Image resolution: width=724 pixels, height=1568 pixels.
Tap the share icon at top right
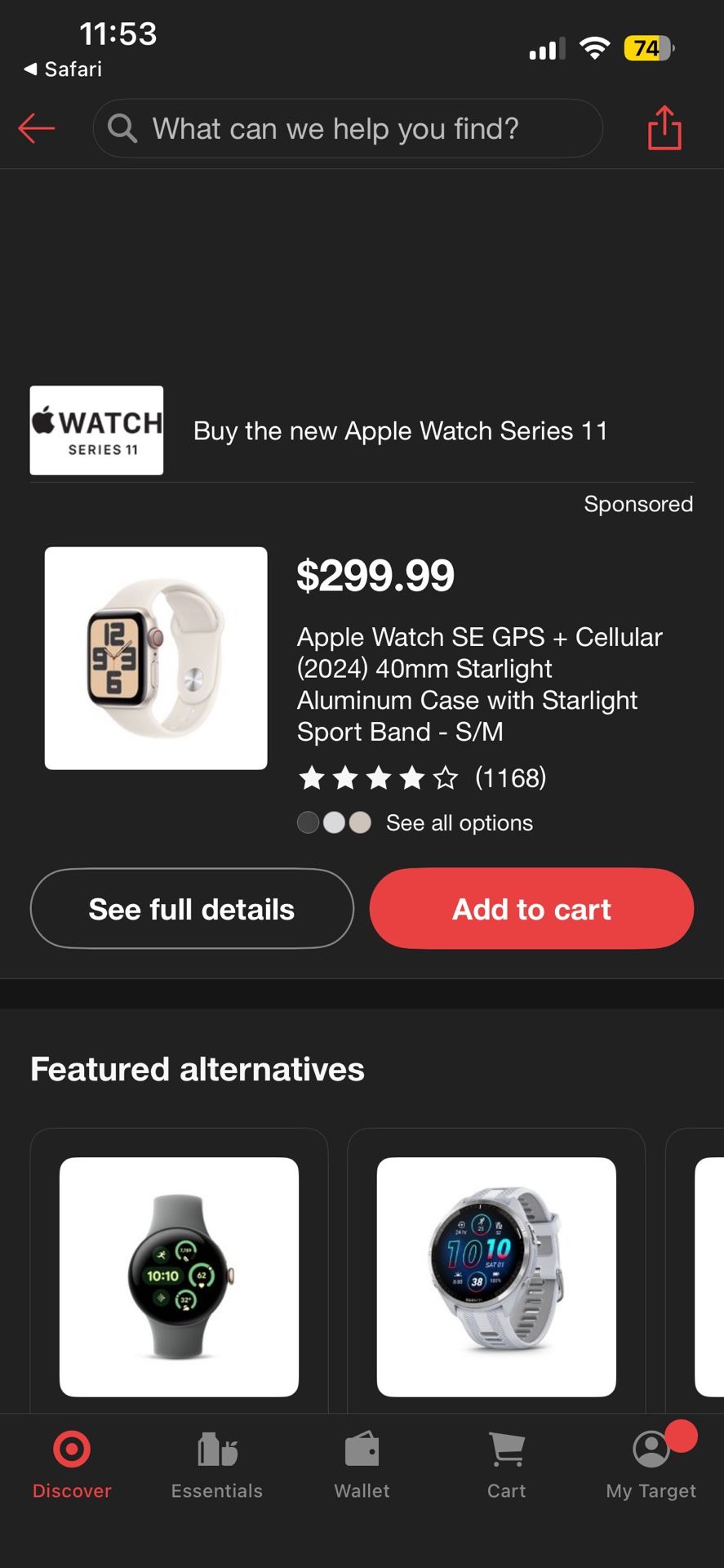(x=664, y=128)
